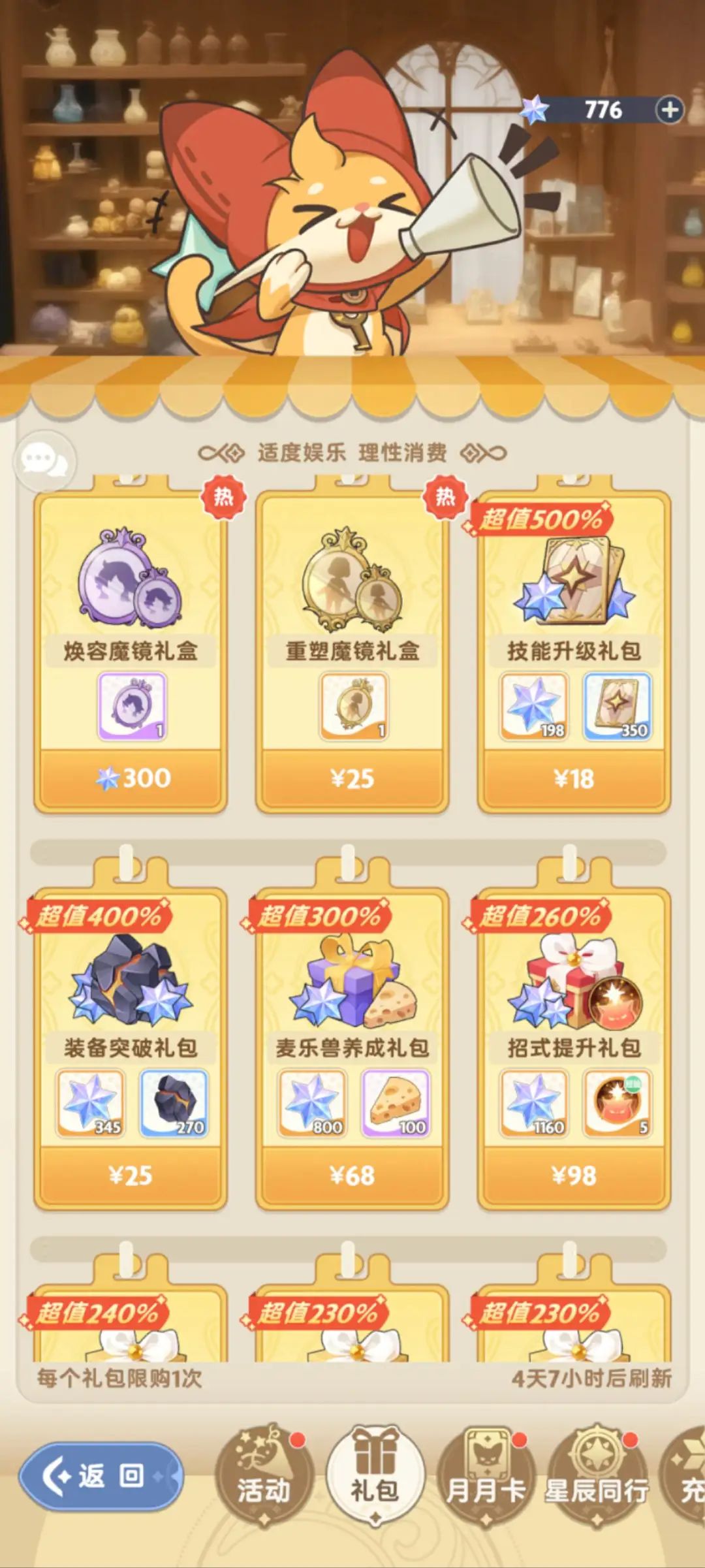This screenshot has width=705, height=1568.
Task: Purchase 装备突破礼包 for ¥25
Action: pos(131,1175)
